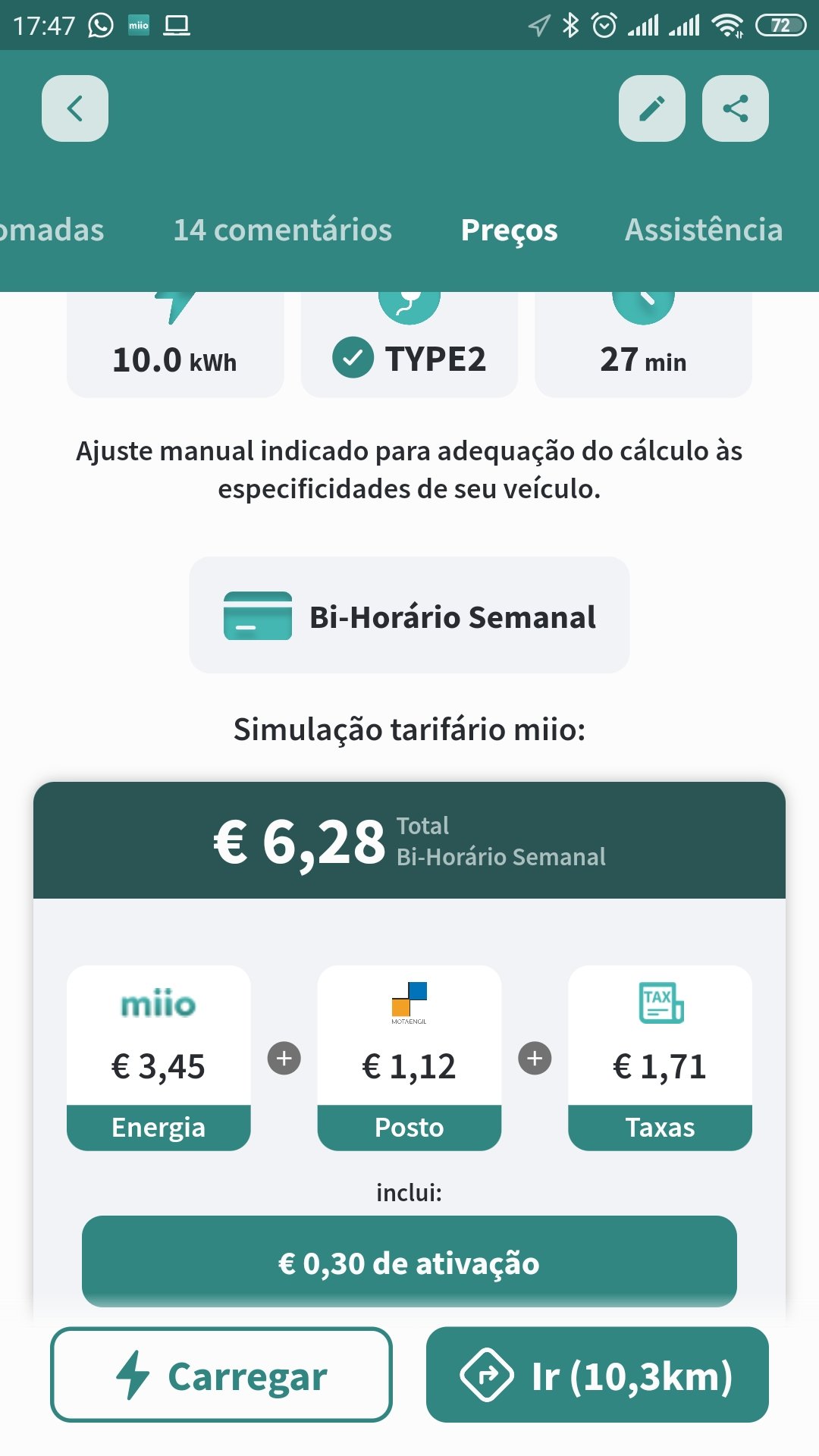
Task: Switch to the 14 comentários tab
Action: [x=282, y=230]
